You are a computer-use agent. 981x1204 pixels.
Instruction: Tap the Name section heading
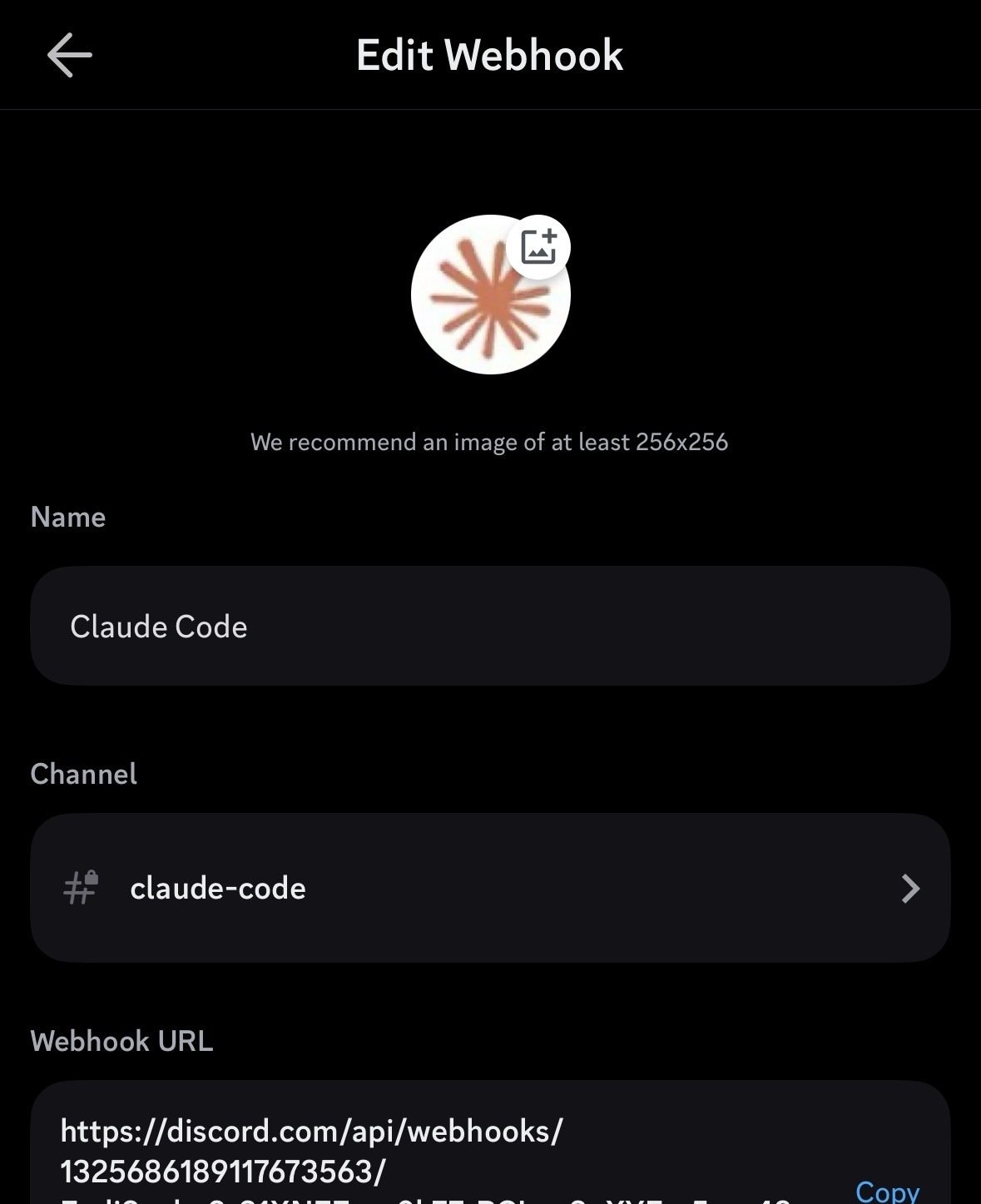coord(68,516)
